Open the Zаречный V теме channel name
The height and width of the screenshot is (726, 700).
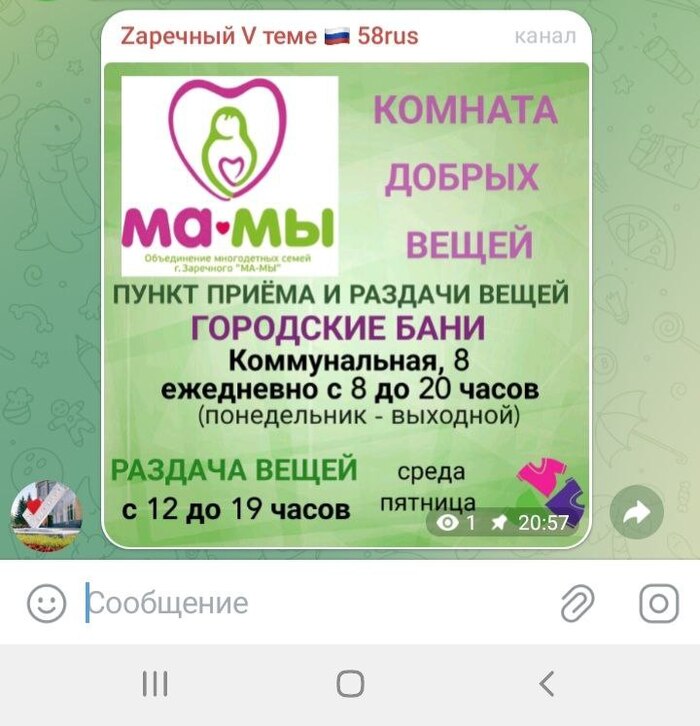click(269, 37)
